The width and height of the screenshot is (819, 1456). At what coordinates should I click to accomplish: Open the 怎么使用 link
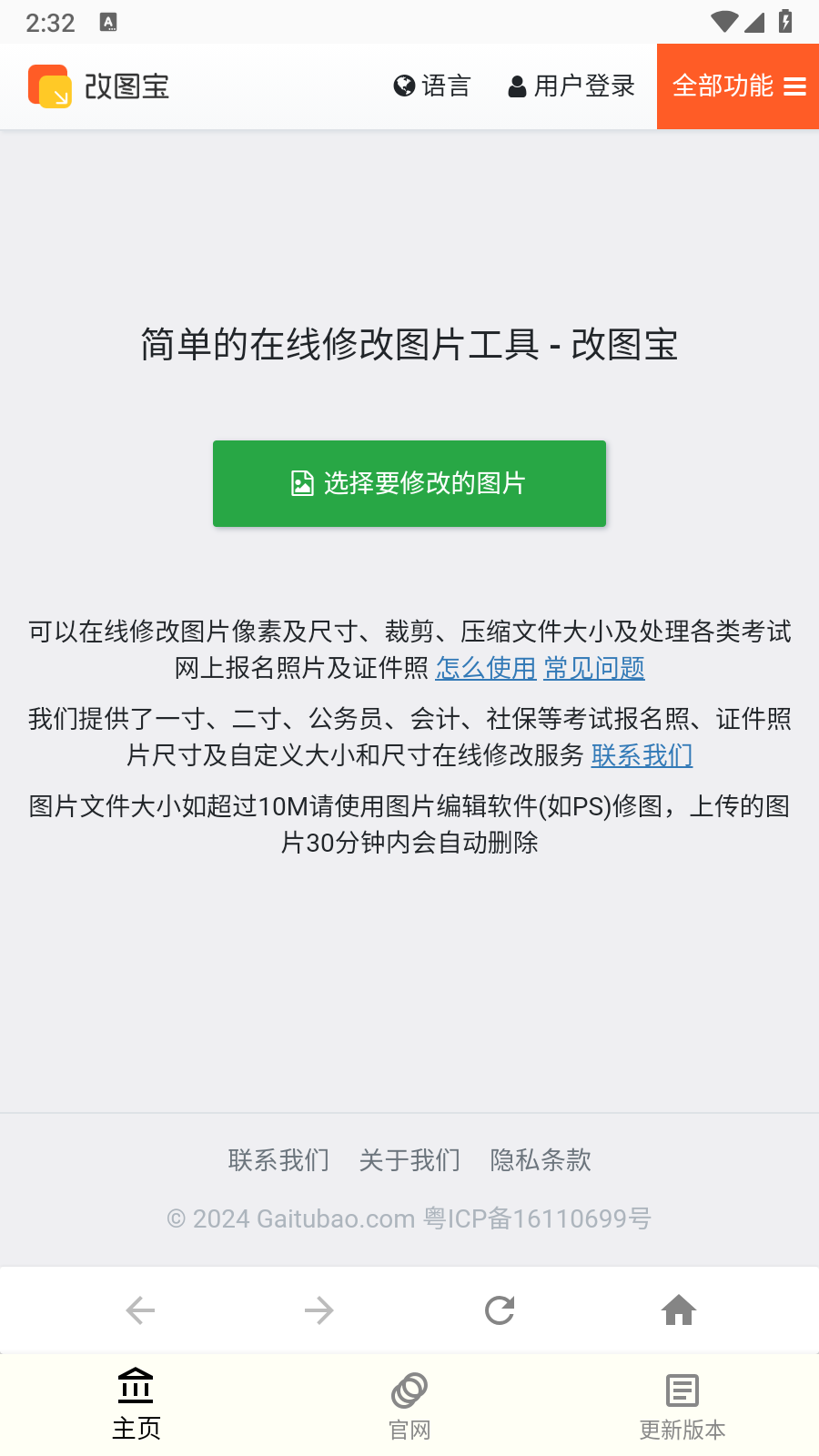tap(486, 668)
